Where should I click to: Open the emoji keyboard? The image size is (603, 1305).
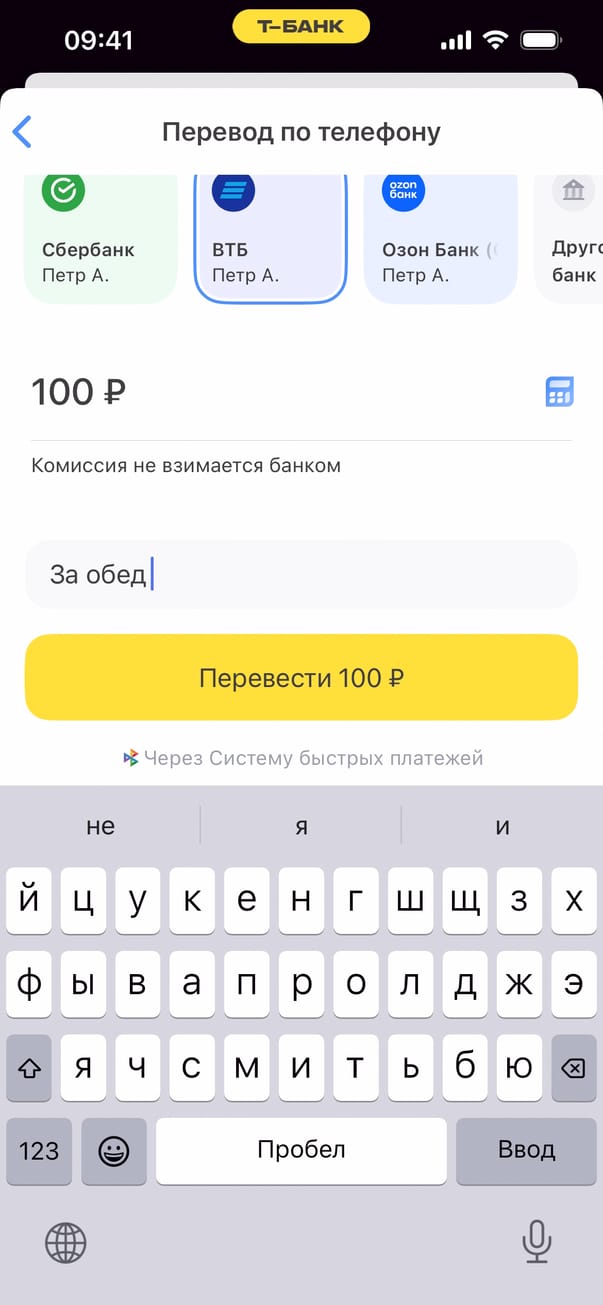[114, 1151]
